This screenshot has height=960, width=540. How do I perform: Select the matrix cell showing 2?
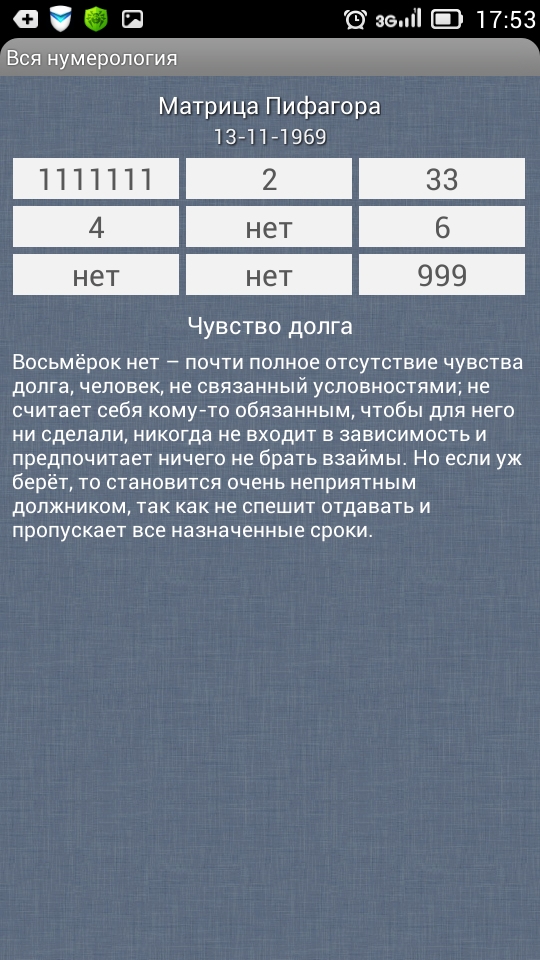click(269, 179)
